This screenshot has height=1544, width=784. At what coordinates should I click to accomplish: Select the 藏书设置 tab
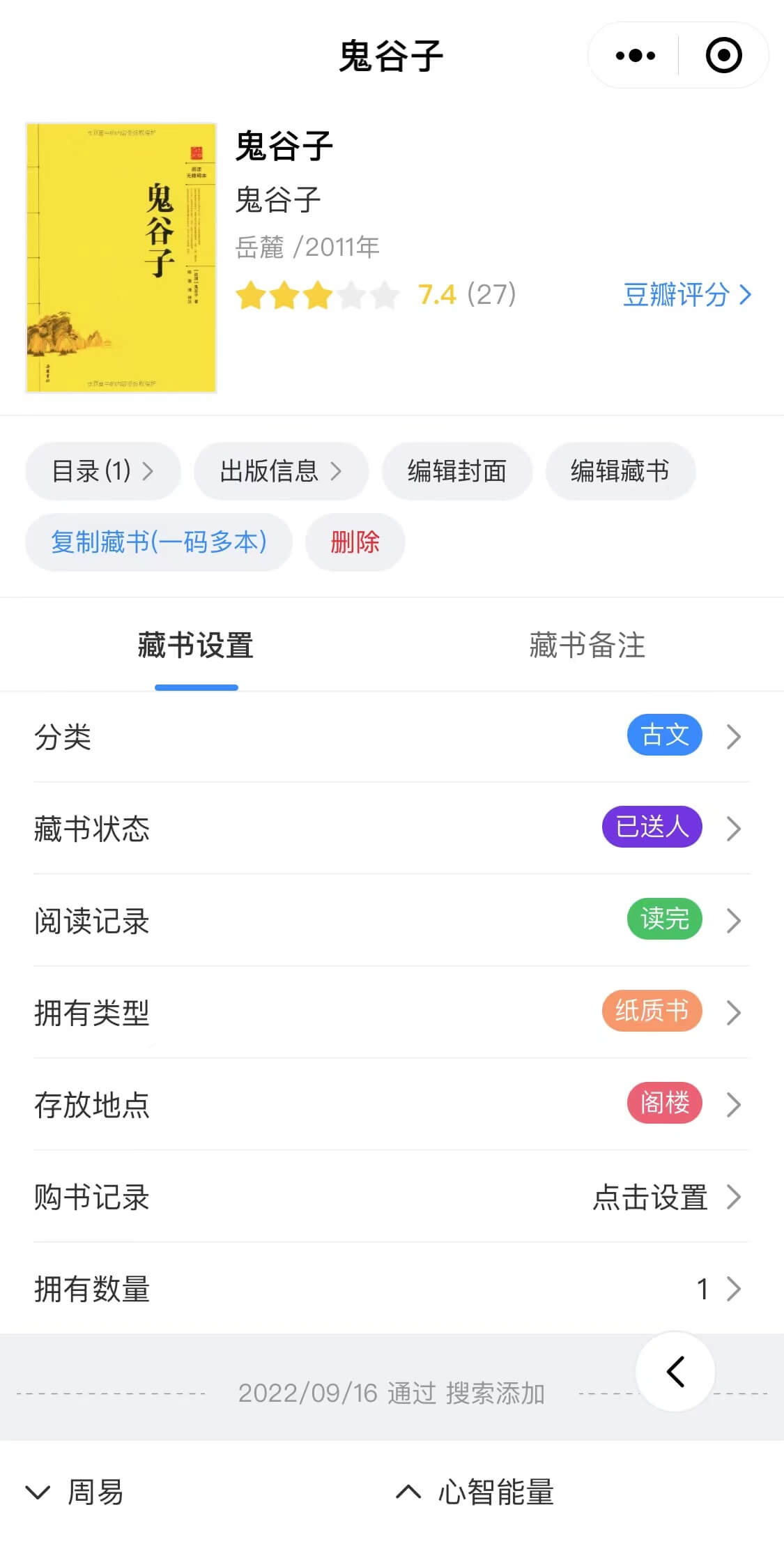click(x=196, y=645)
